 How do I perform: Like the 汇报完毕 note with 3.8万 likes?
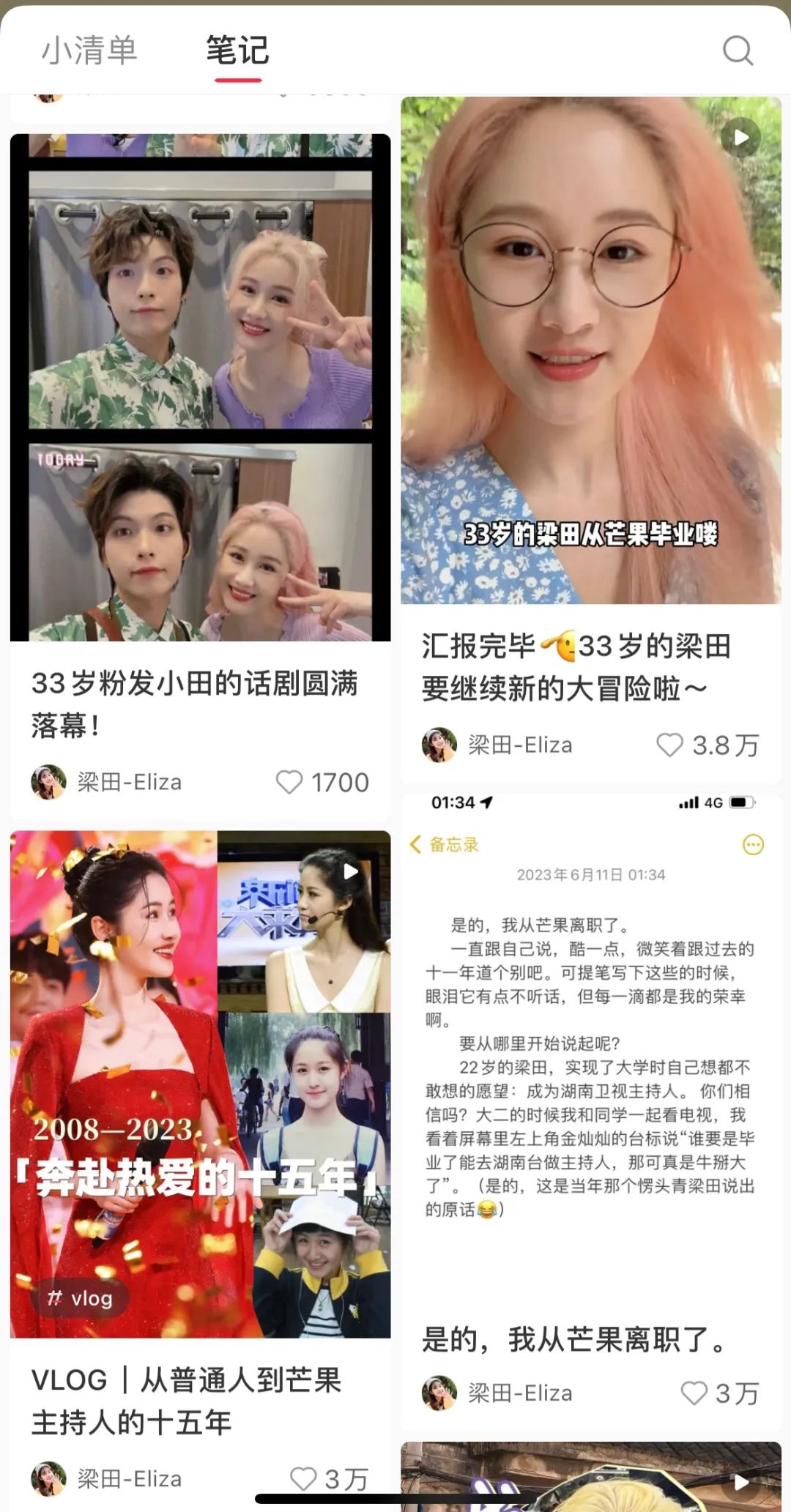pyautogui.click(x=669, y=745)
